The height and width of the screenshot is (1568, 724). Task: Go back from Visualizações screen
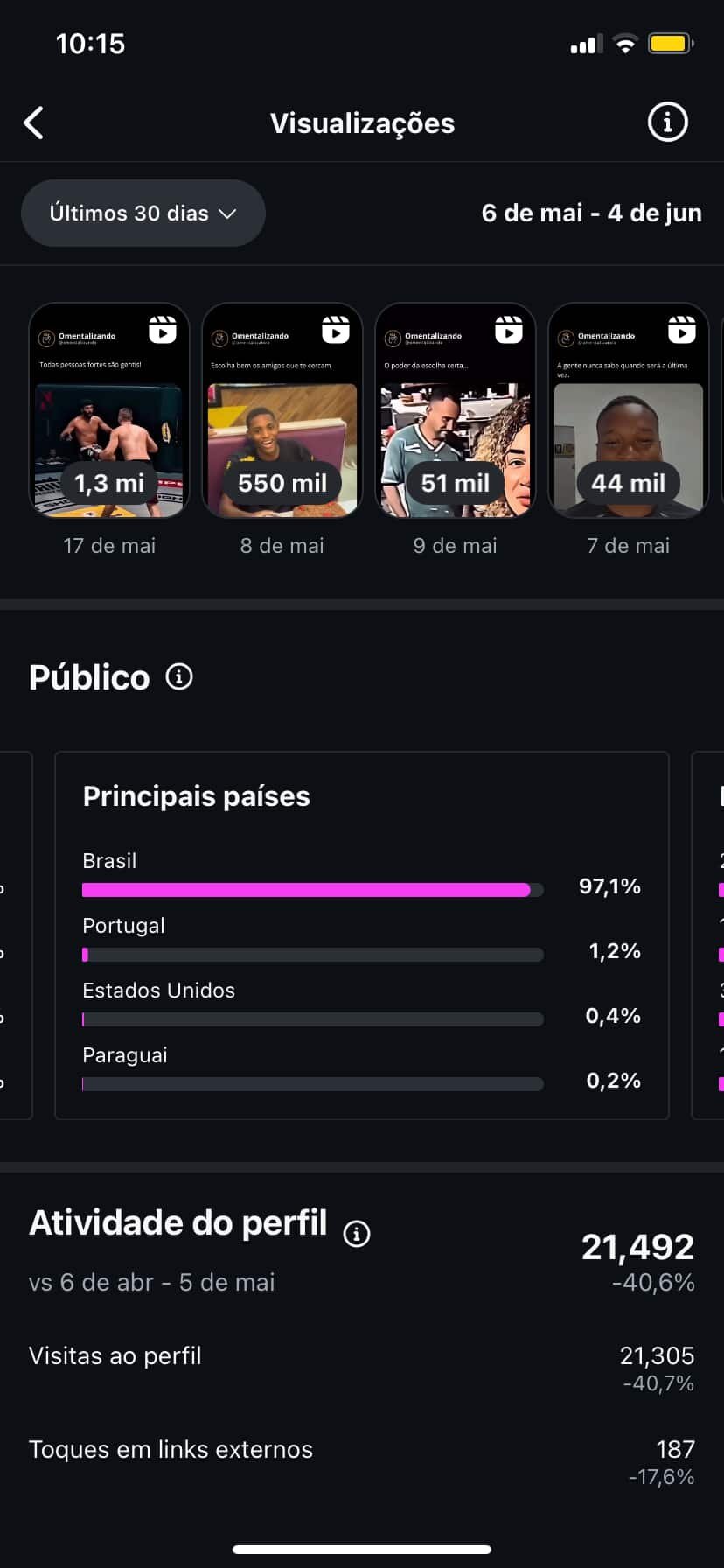click(34, 123)
